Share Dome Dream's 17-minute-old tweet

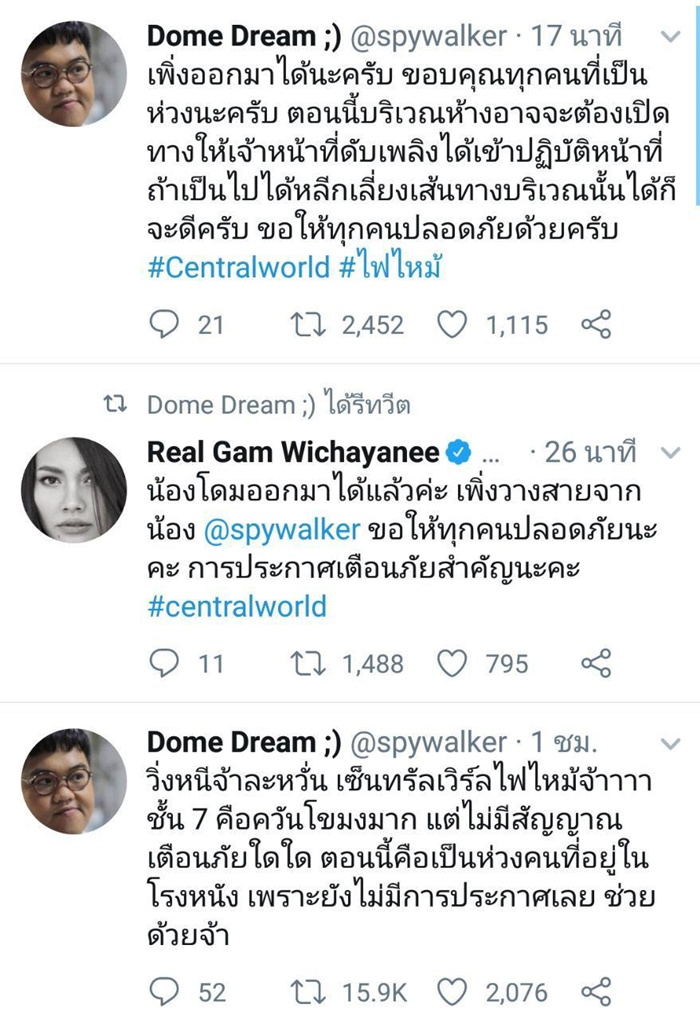point(597,324)
